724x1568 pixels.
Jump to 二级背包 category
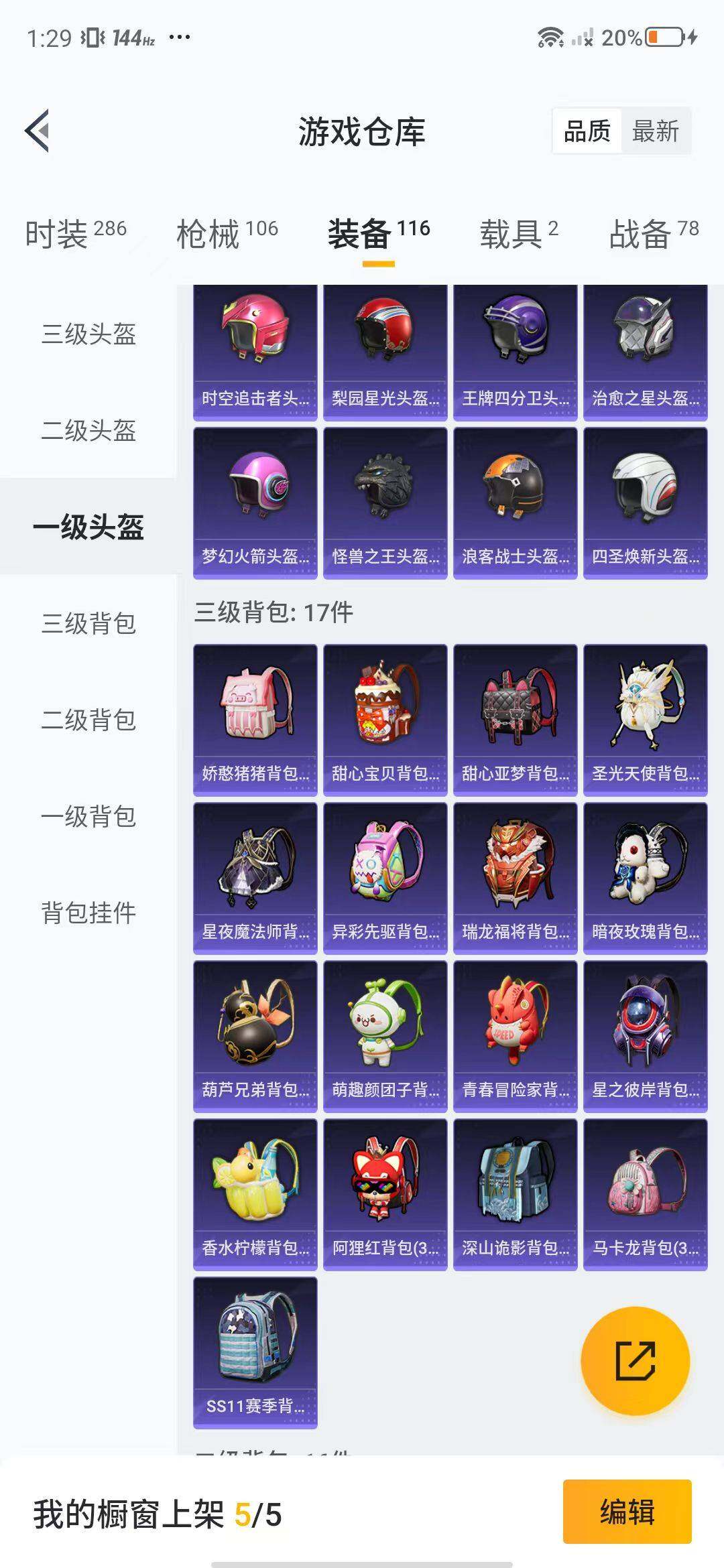point(88,720)
